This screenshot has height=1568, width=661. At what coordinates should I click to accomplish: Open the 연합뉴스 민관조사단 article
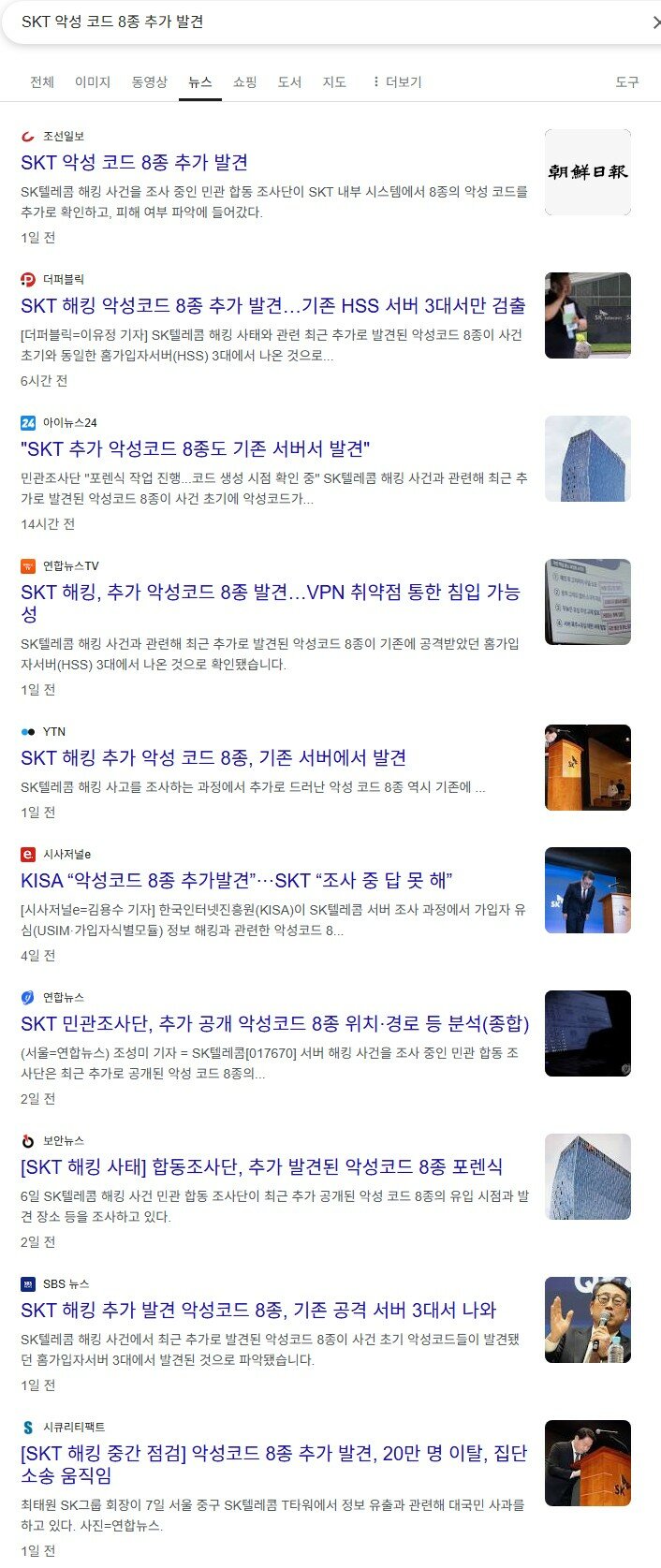[x=274, y=1024]
